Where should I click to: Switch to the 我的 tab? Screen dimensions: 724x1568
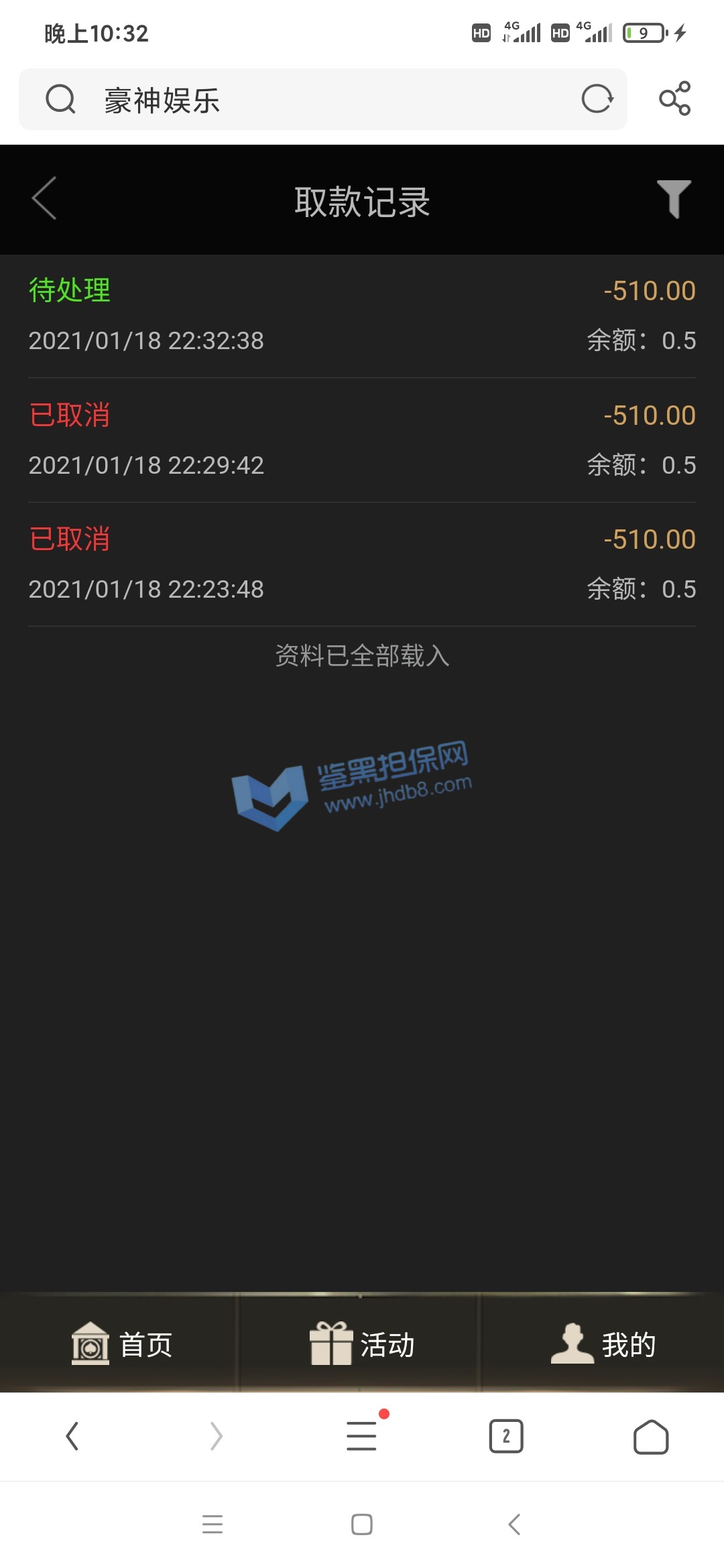[603, 1344]
